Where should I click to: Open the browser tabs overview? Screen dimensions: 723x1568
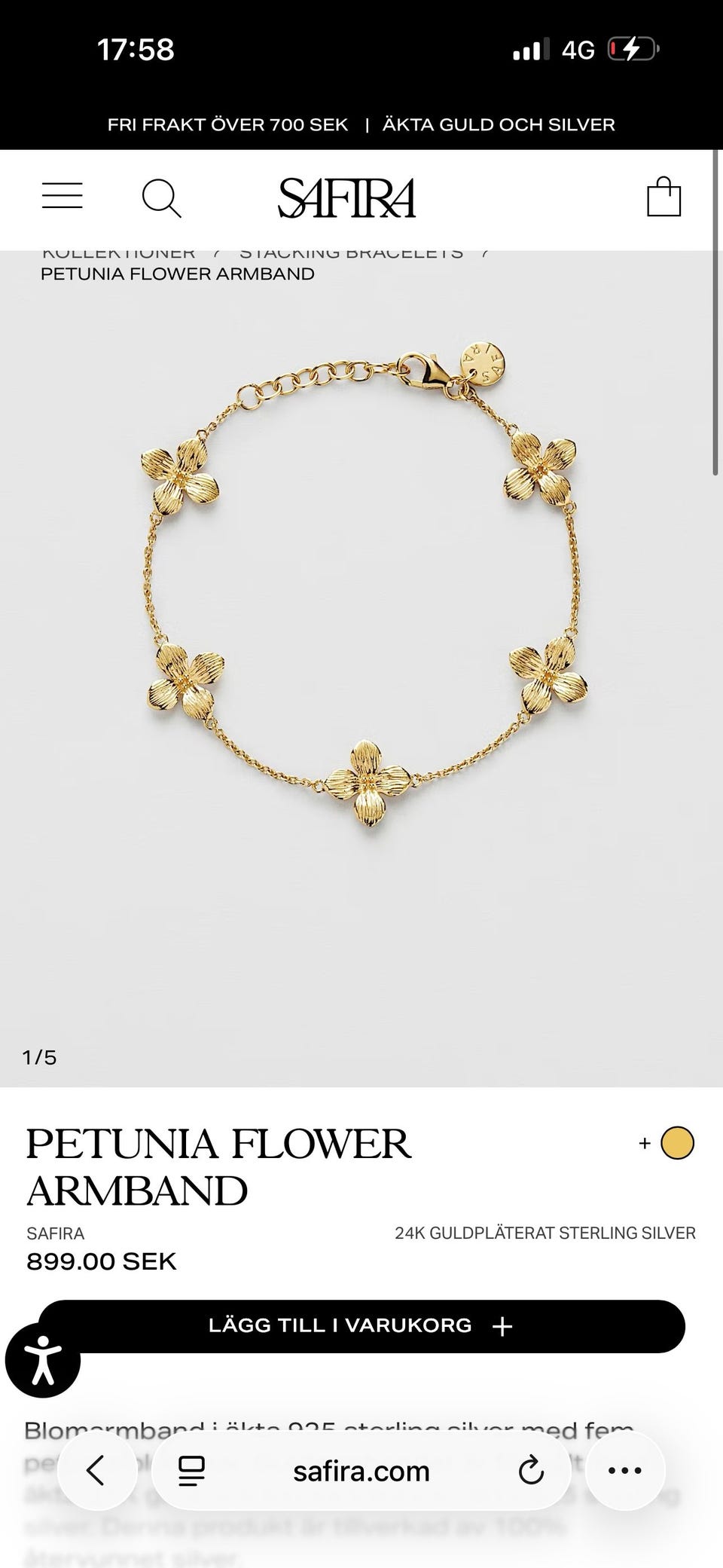pos(191,1471)
